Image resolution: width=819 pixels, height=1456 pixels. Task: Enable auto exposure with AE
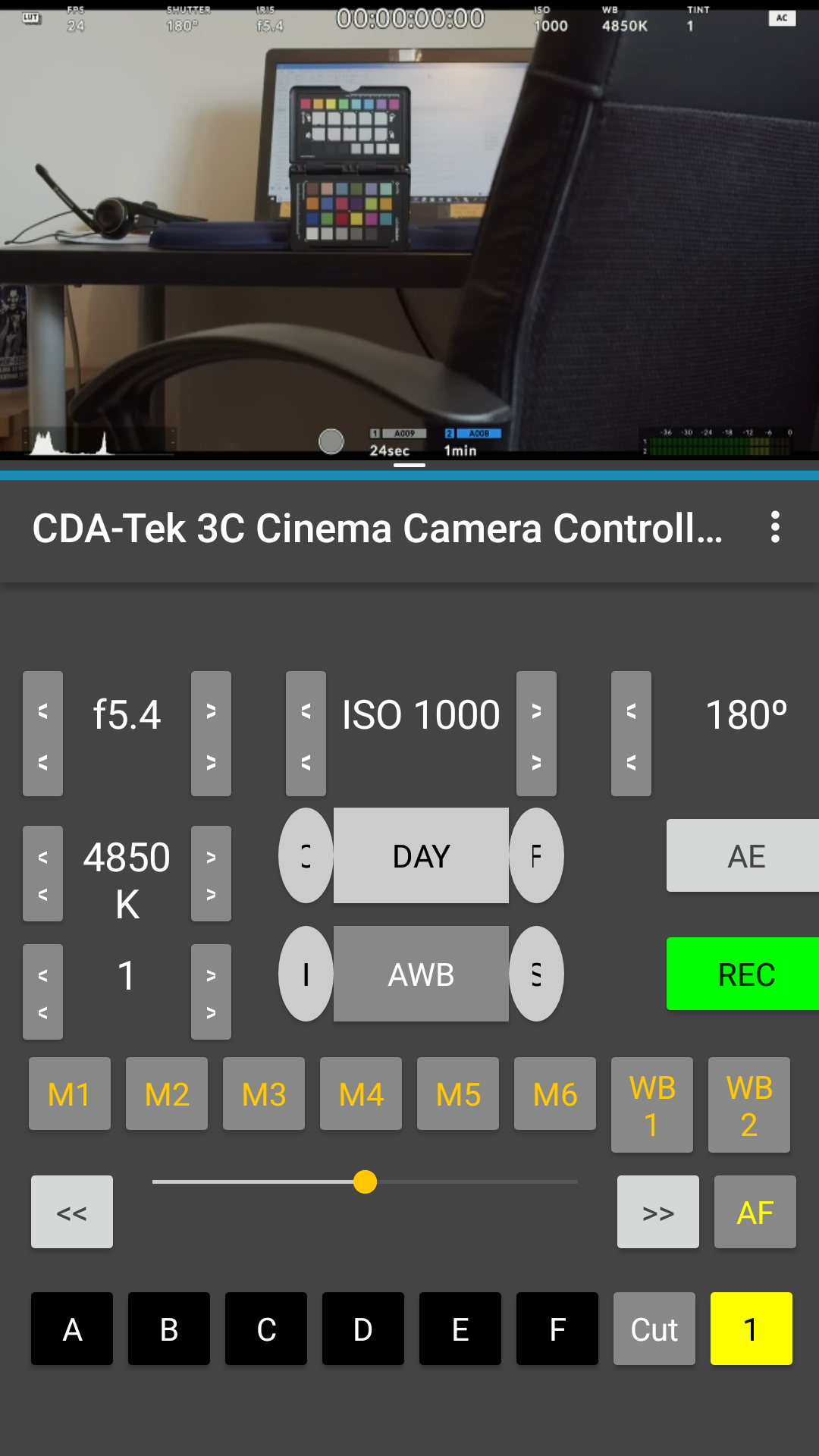tap(743, 855)
